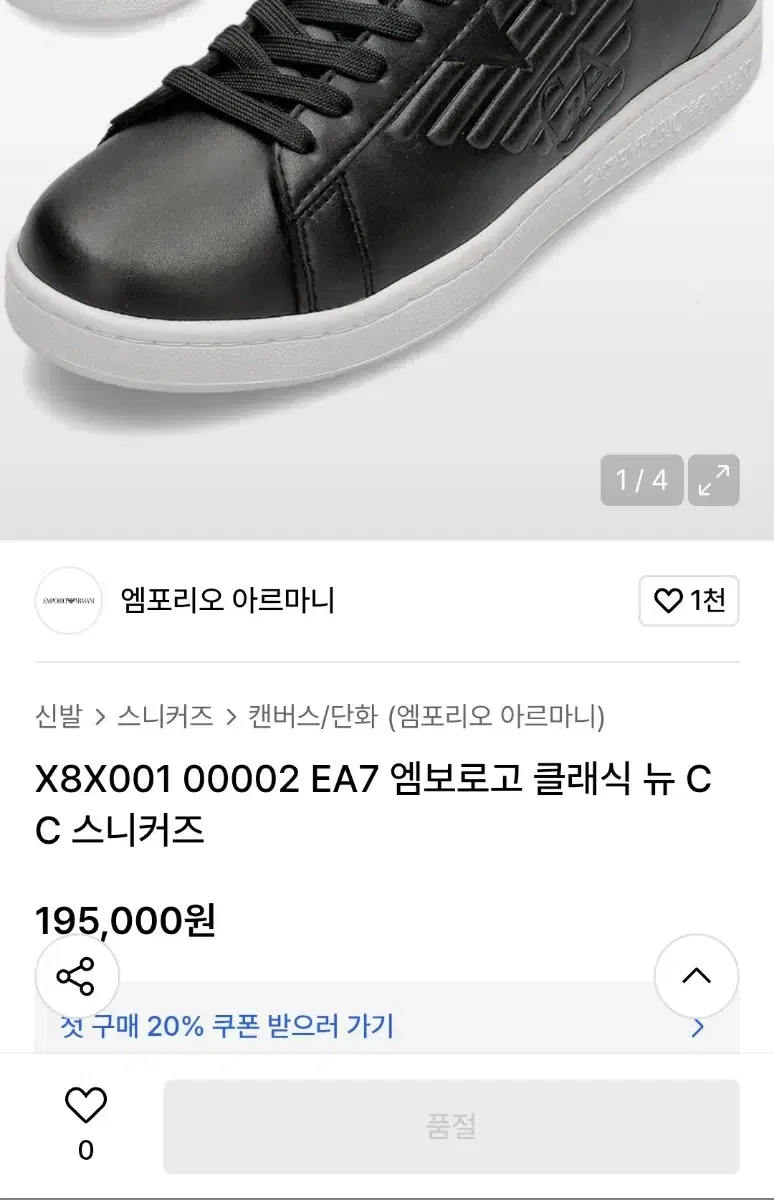Click the "1/4" image counter badge
This screenshot has width=774, height=1200.
pos(640,480)
